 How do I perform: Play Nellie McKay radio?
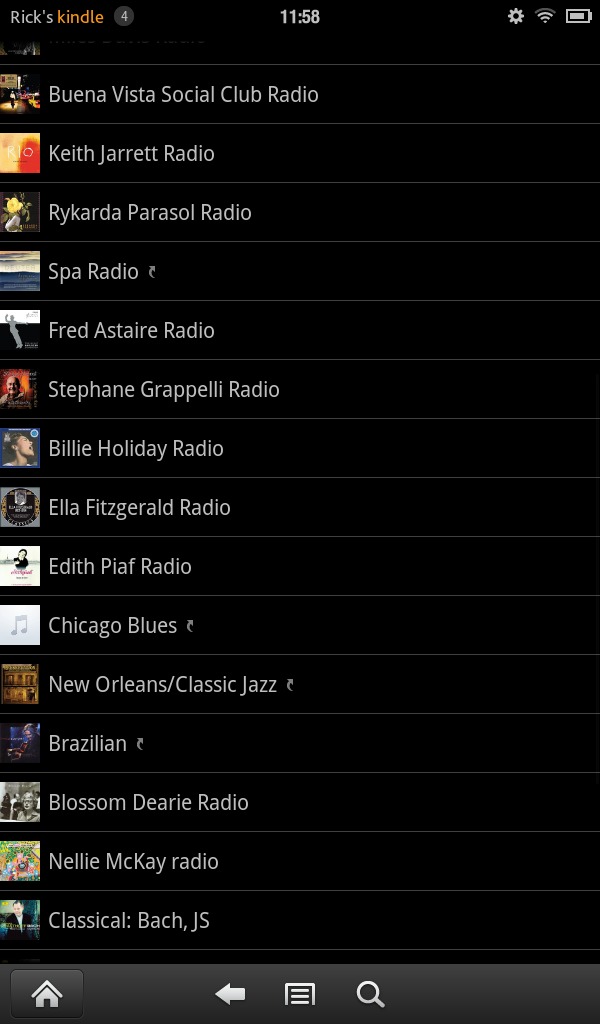tap(300, 861)
